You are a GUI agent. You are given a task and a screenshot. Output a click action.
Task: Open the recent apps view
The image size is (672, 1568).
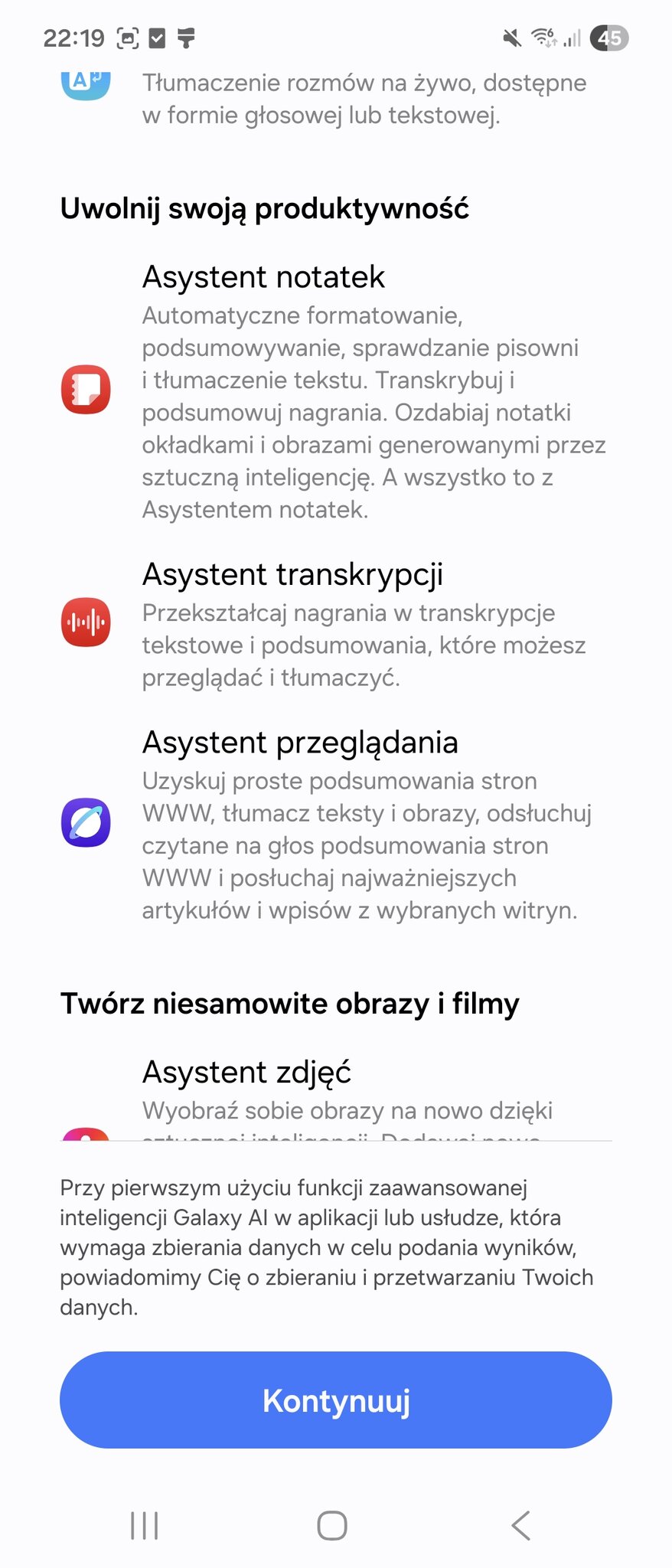click(145, 1525)
